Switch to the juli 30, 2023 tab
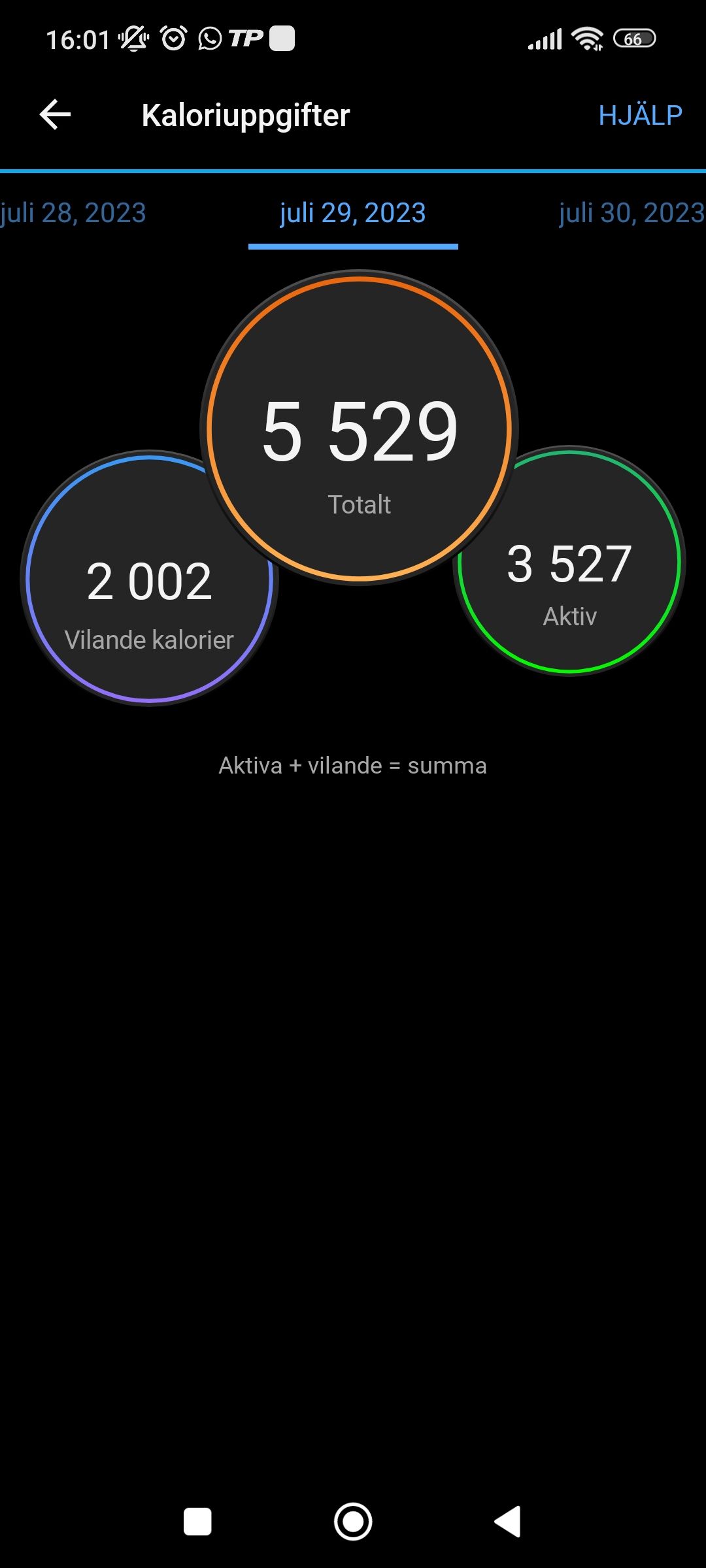 coord(632,213)
